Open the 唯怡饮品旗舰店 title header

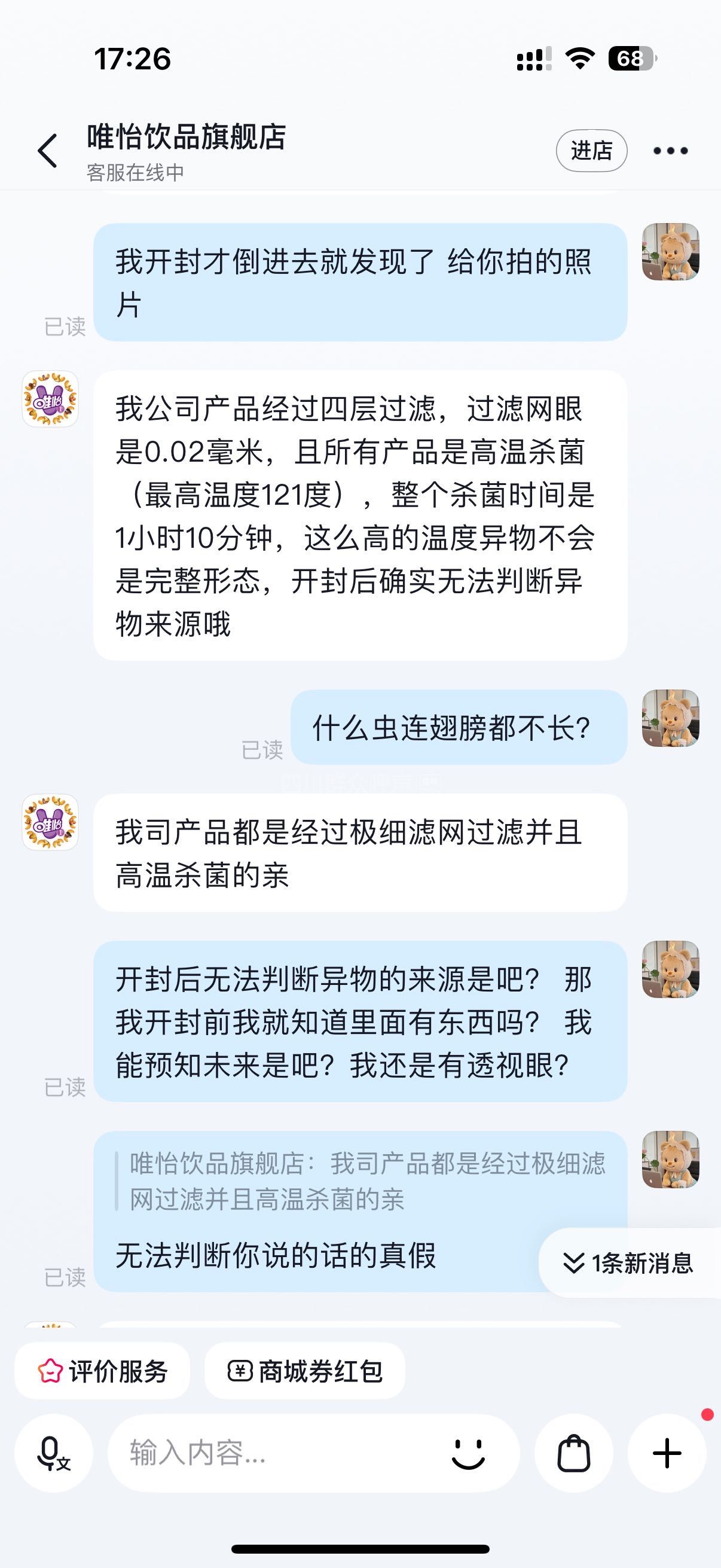(186, 137)
